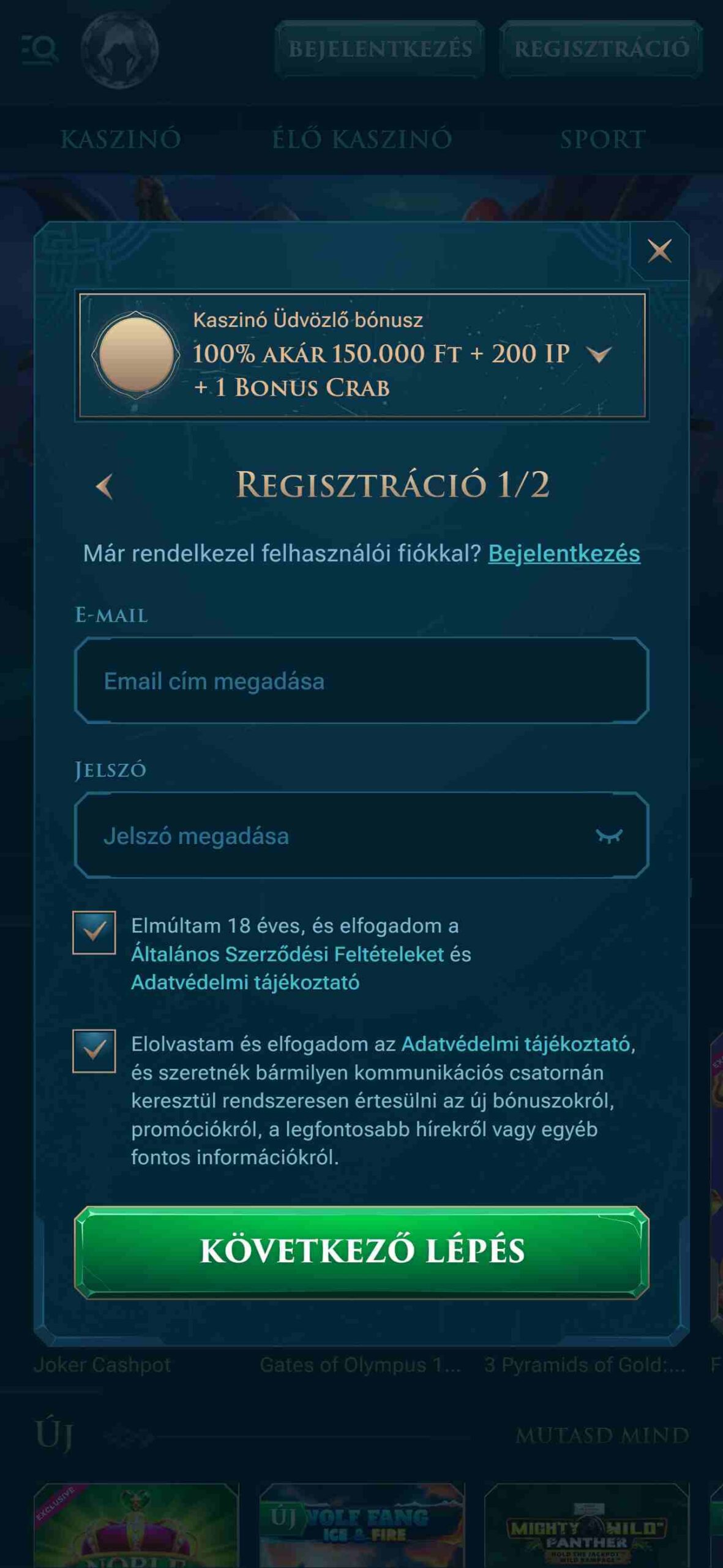The height and width of the screenshot is (1568, 723).
Task: Toggle password visibility eye icon
Action: tap(609, 836)
